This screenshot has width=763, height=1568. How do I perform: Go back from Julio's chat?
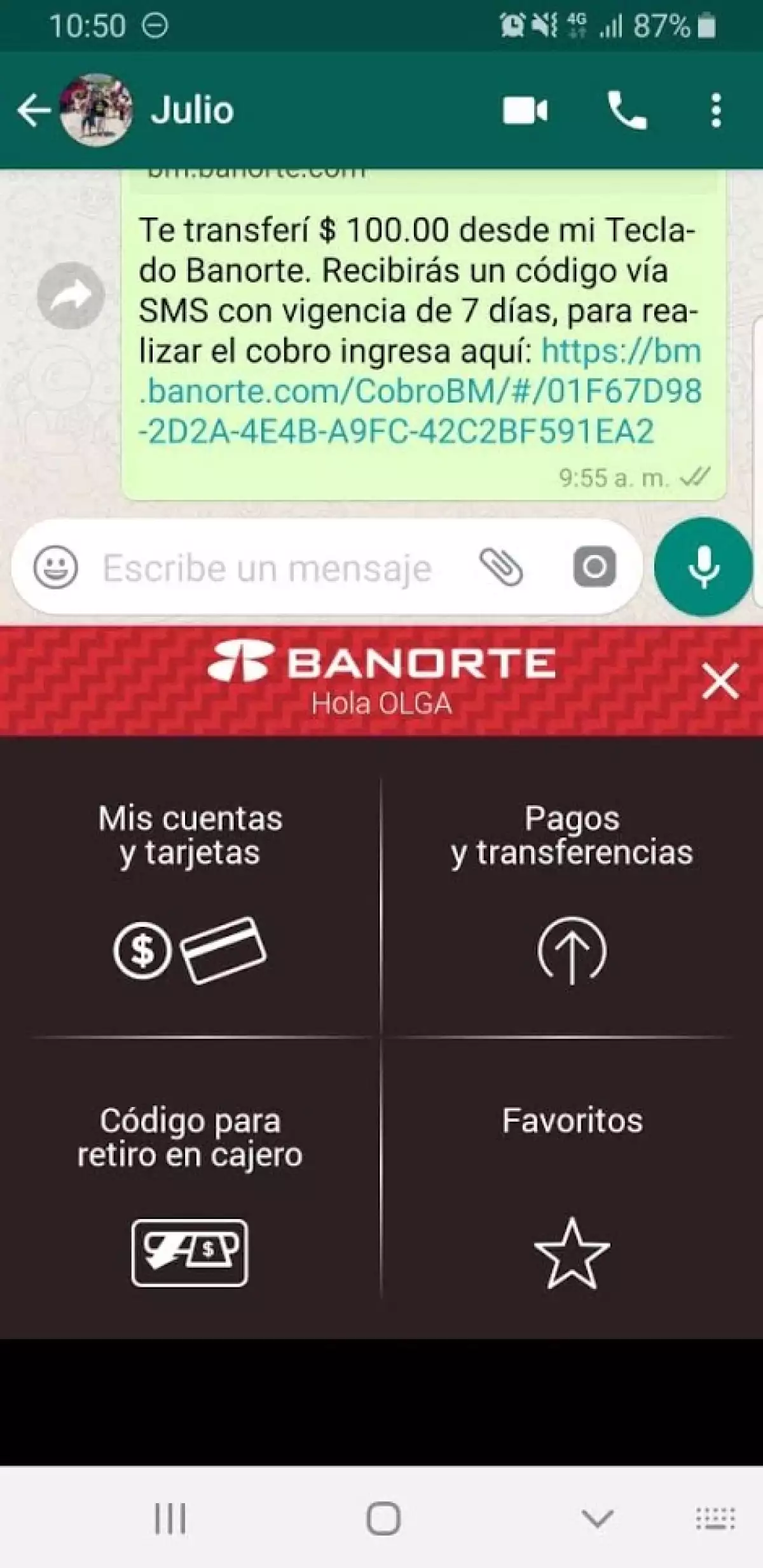(33, 111)
